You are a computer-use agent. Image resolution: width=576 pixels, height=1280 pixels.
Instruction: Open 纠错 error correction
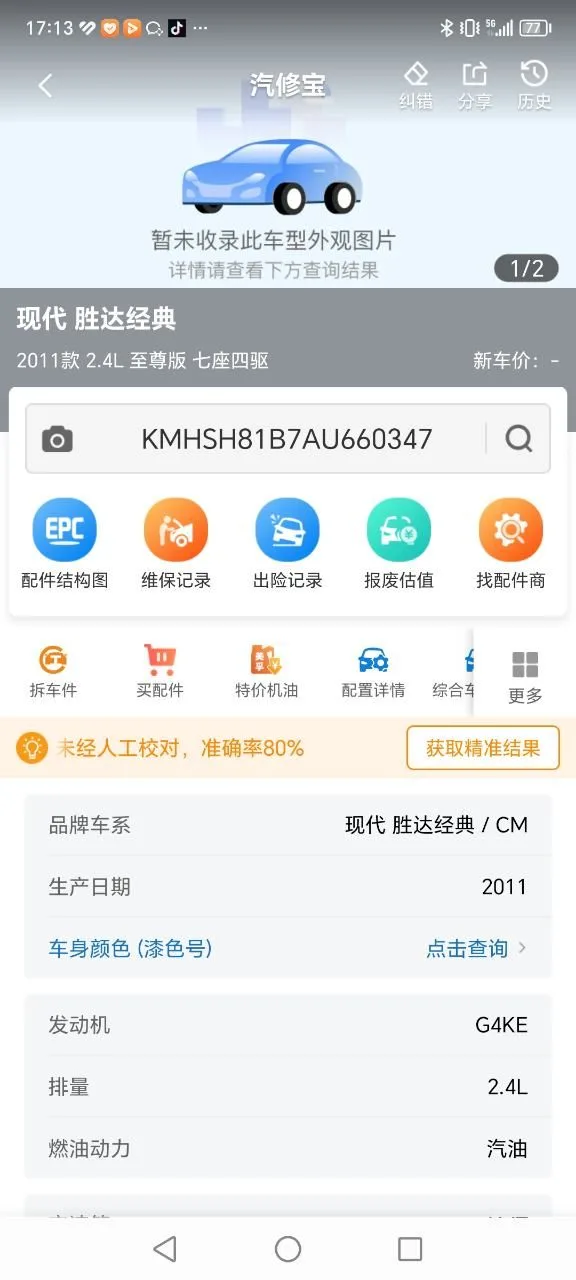click(416, 85)
